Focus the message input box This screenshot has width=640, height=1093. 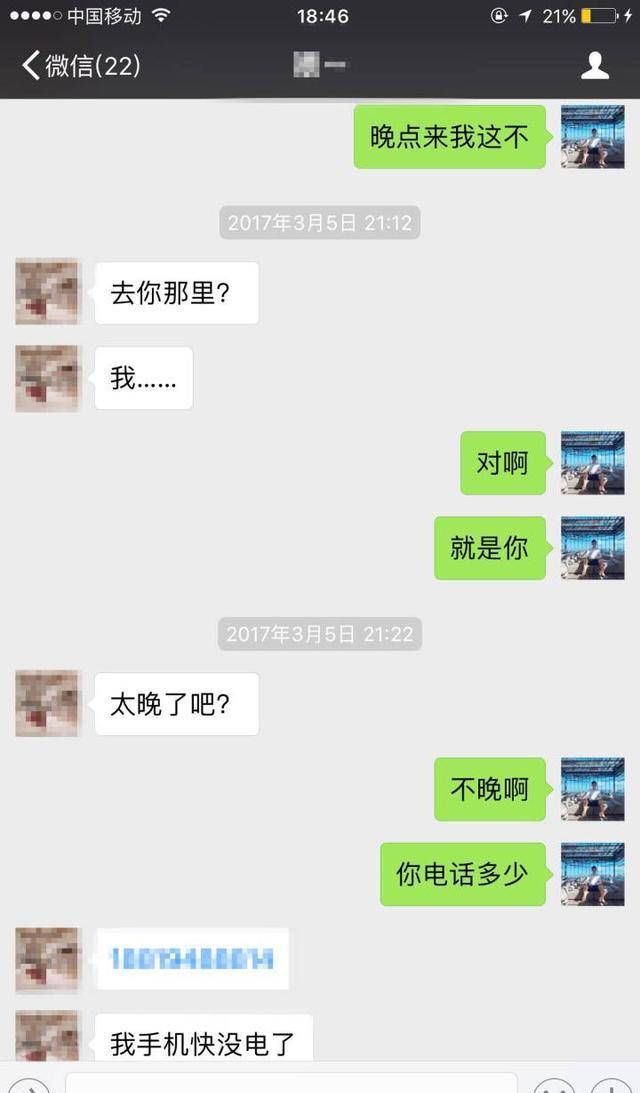[290, 1084]
